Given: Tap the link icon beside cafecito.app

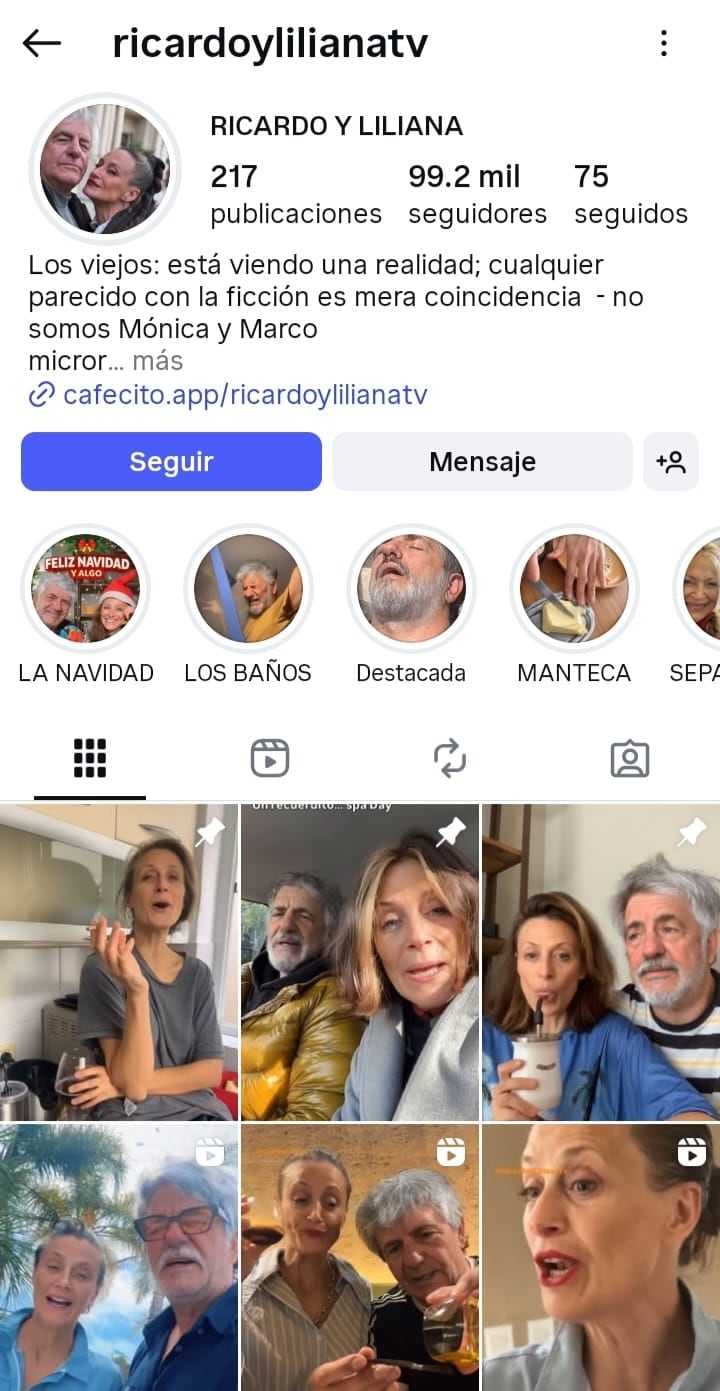Looking at the screenshot, I should point(40,395).
